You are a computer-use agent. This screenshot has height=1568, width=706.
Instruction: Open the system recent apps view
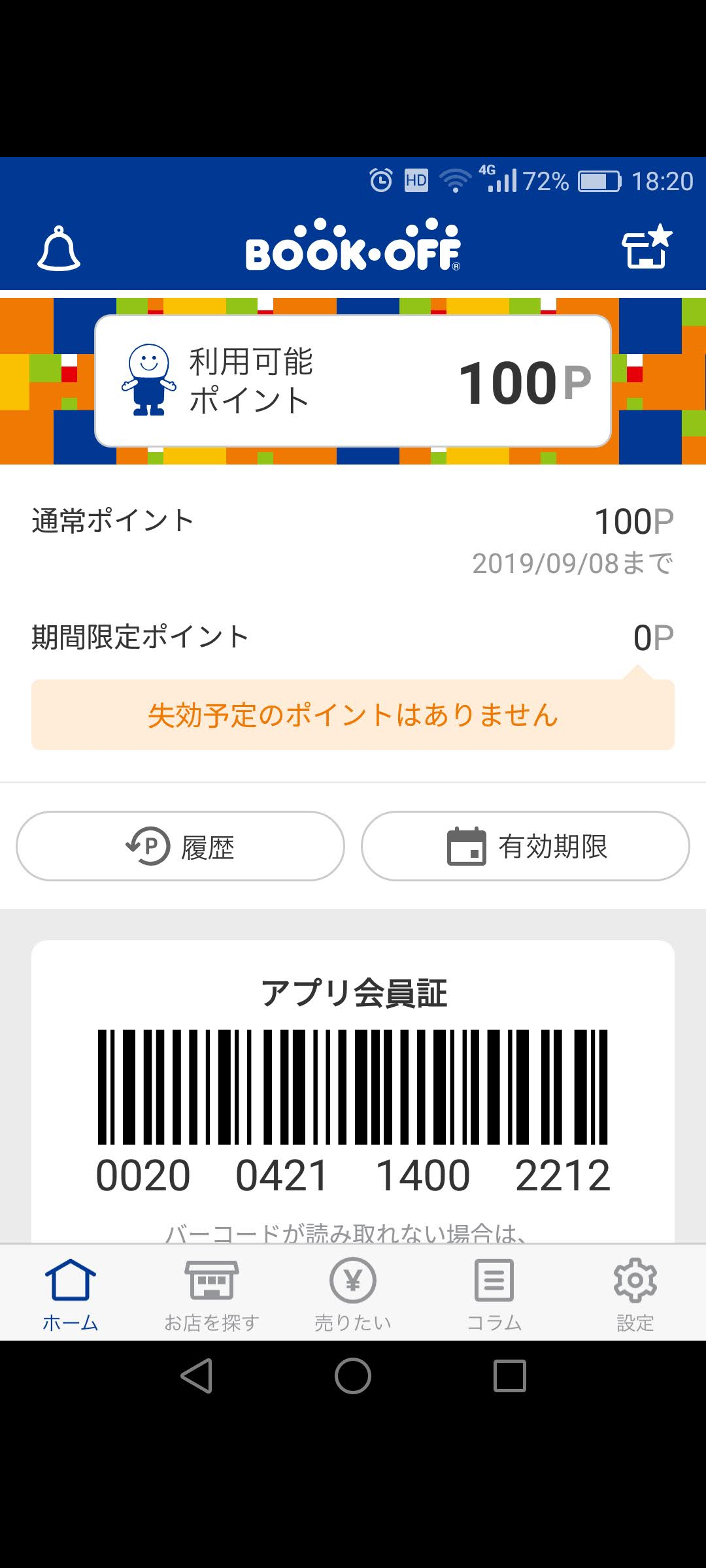point(510,1376)
